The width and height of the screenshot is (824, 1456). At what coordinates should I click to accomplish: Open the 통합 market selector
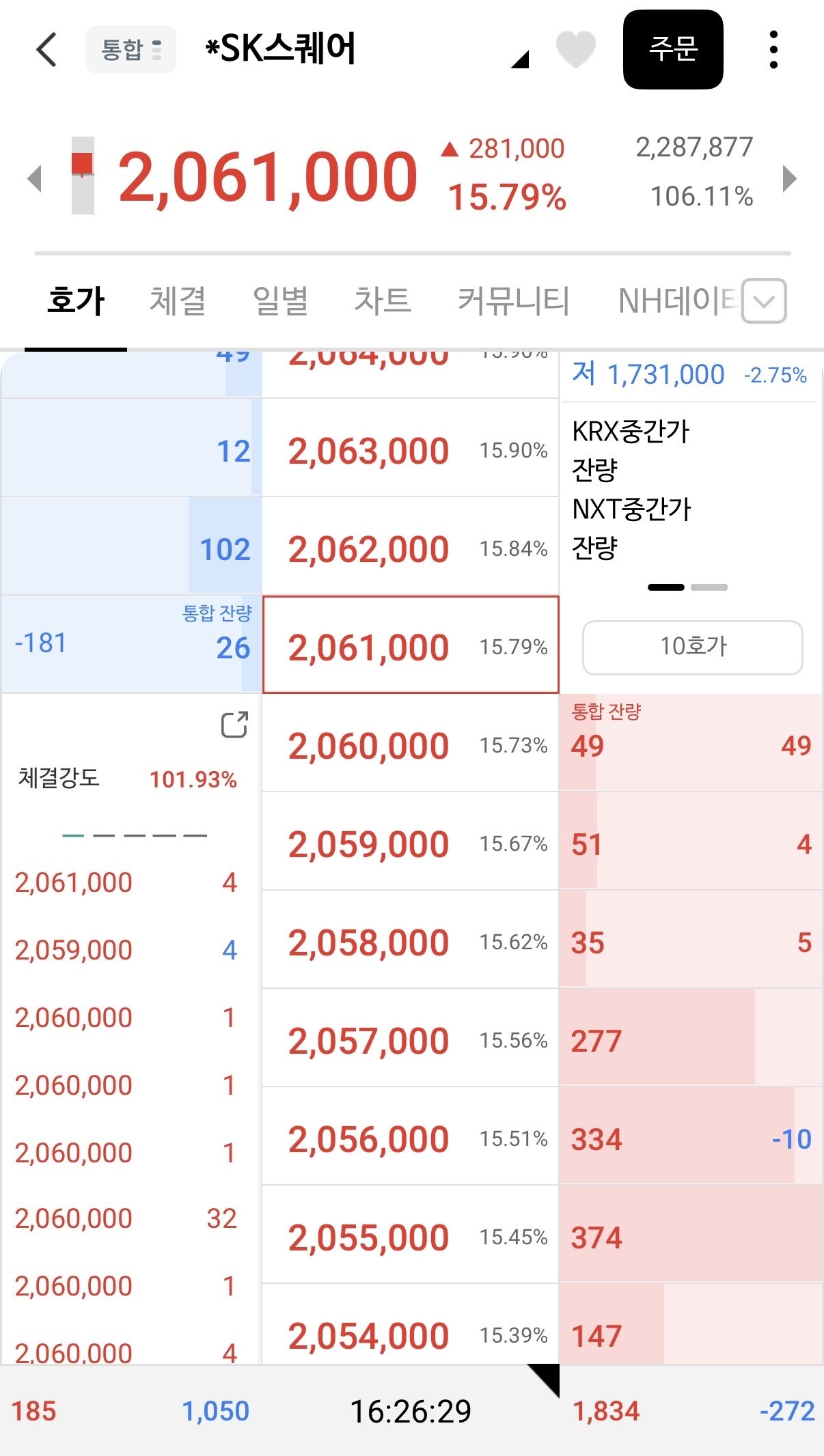[x=131, y=49]
